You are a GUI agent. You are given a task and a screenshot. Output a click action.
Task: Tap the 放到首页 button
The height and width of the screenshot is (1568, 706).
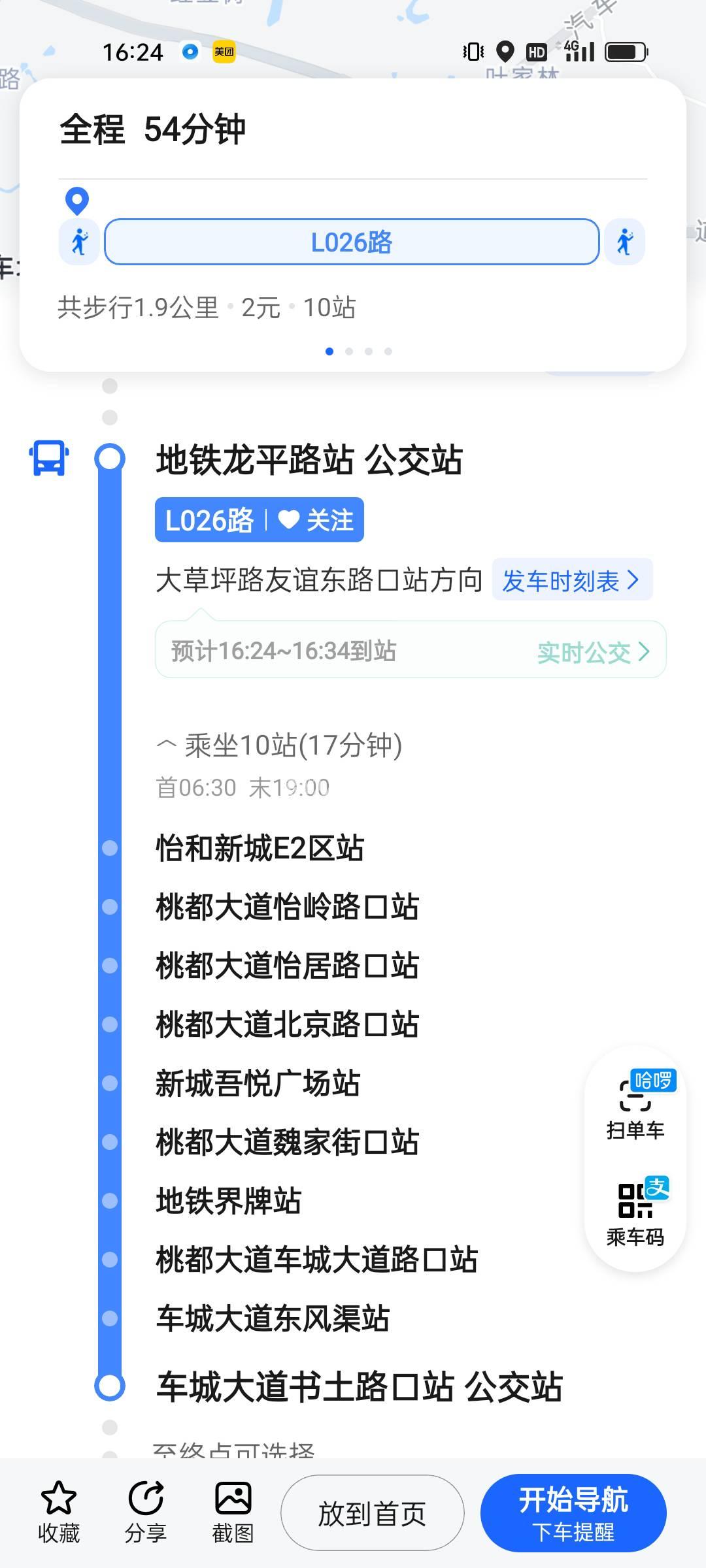[372, 1512]
